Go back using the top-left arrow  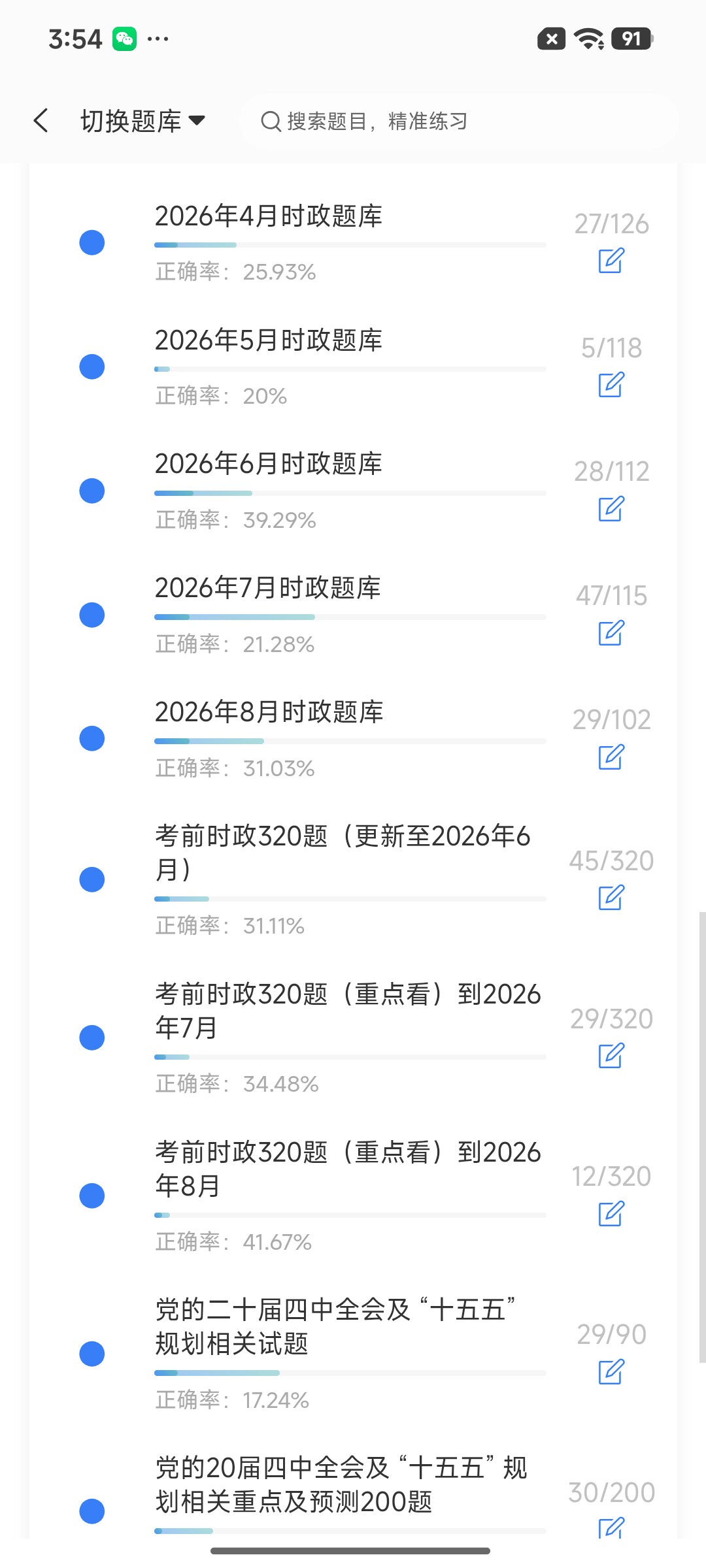click(x=41, y=121)
